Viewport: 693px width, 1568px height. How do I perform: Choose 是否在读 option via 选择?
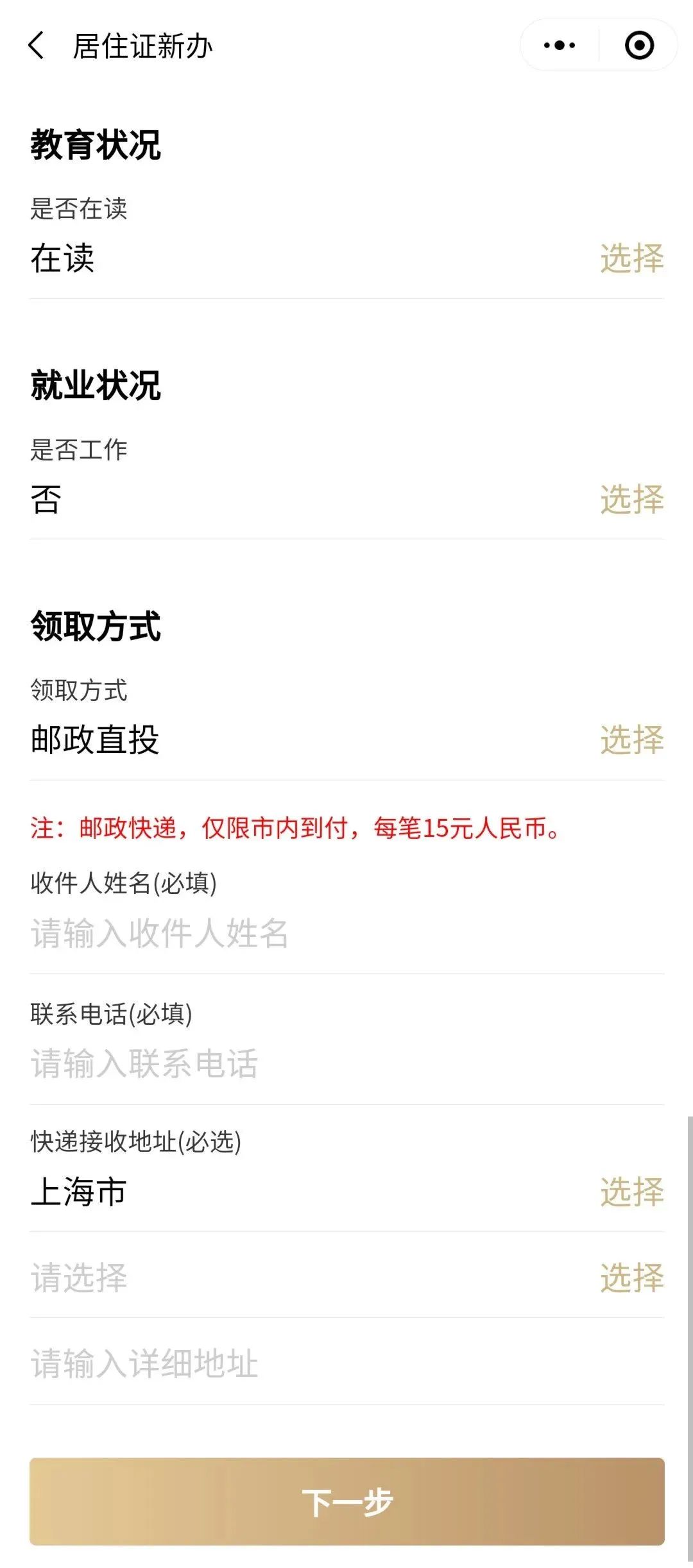coord(631,258)
